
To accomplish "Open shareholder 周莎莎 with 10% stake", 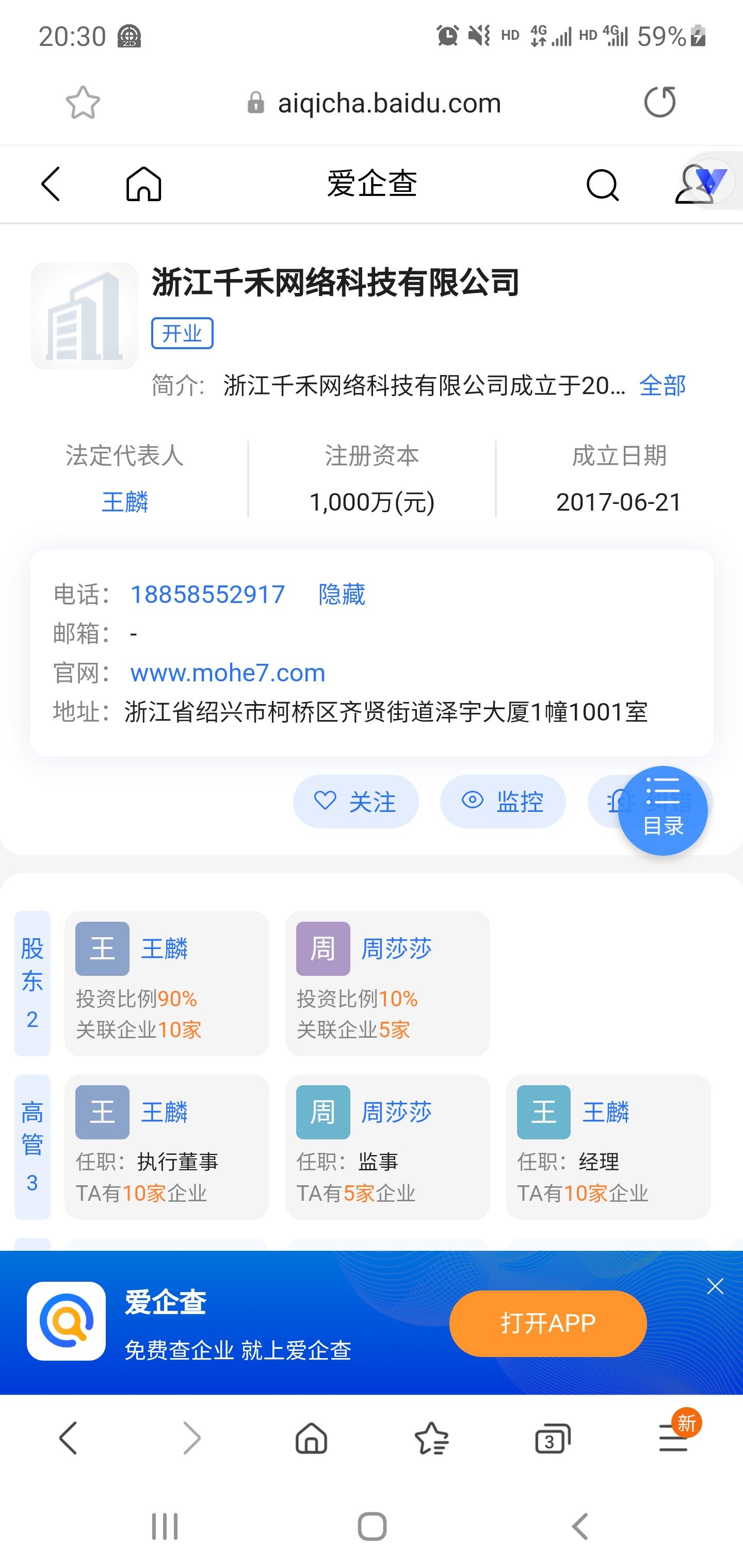I will (387, 983).
